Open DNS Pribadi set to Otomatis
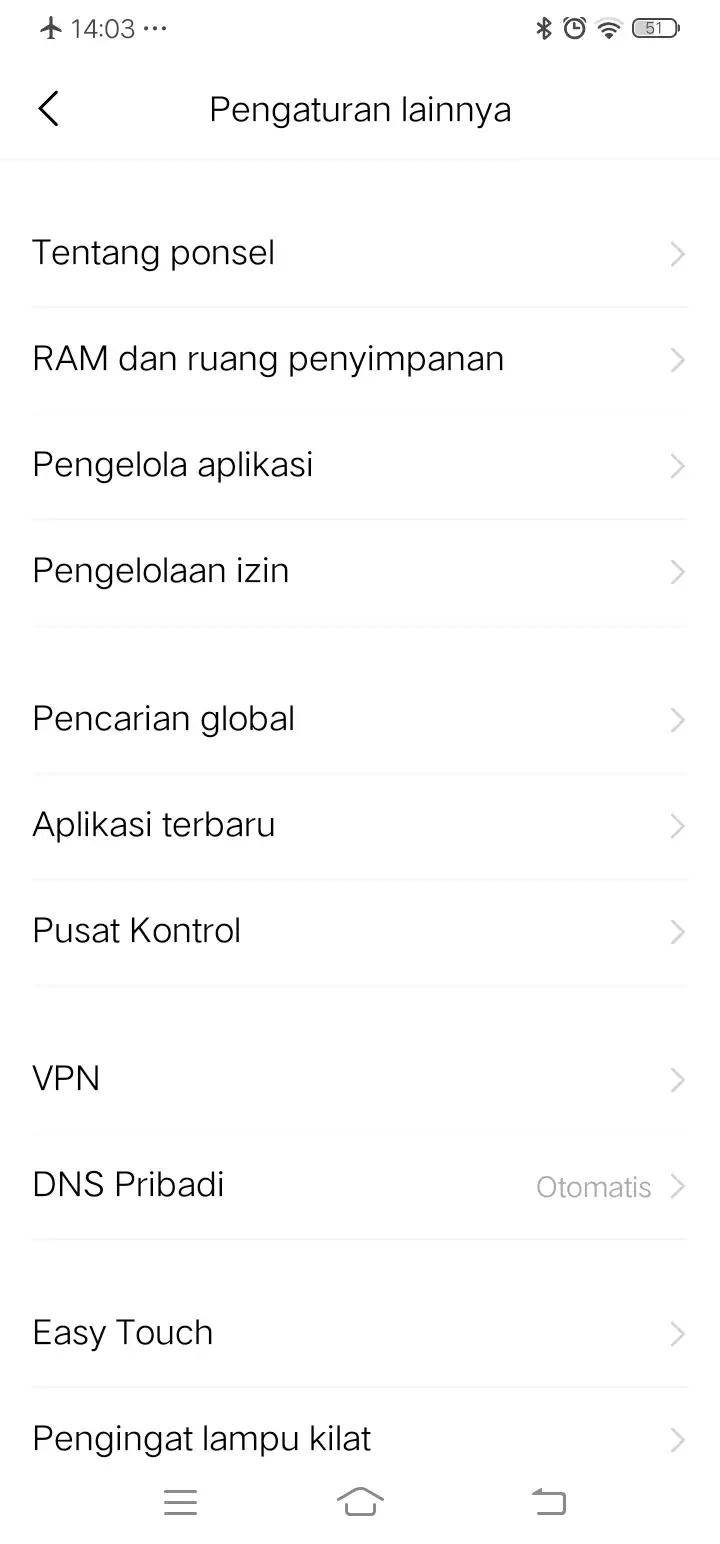Viewport: 720px width, 1544px height. click(360, 1186)
